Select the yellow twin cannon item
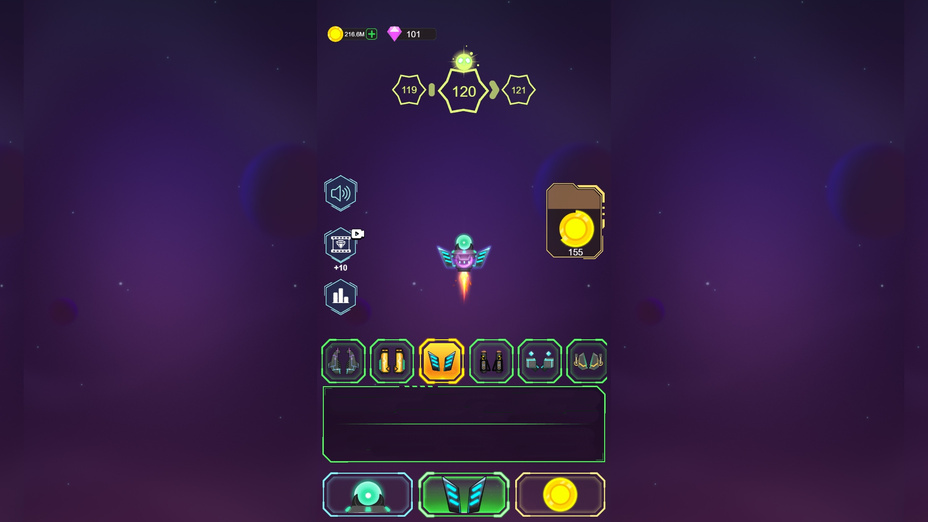928x522 pixels. [x=392, y=361]
